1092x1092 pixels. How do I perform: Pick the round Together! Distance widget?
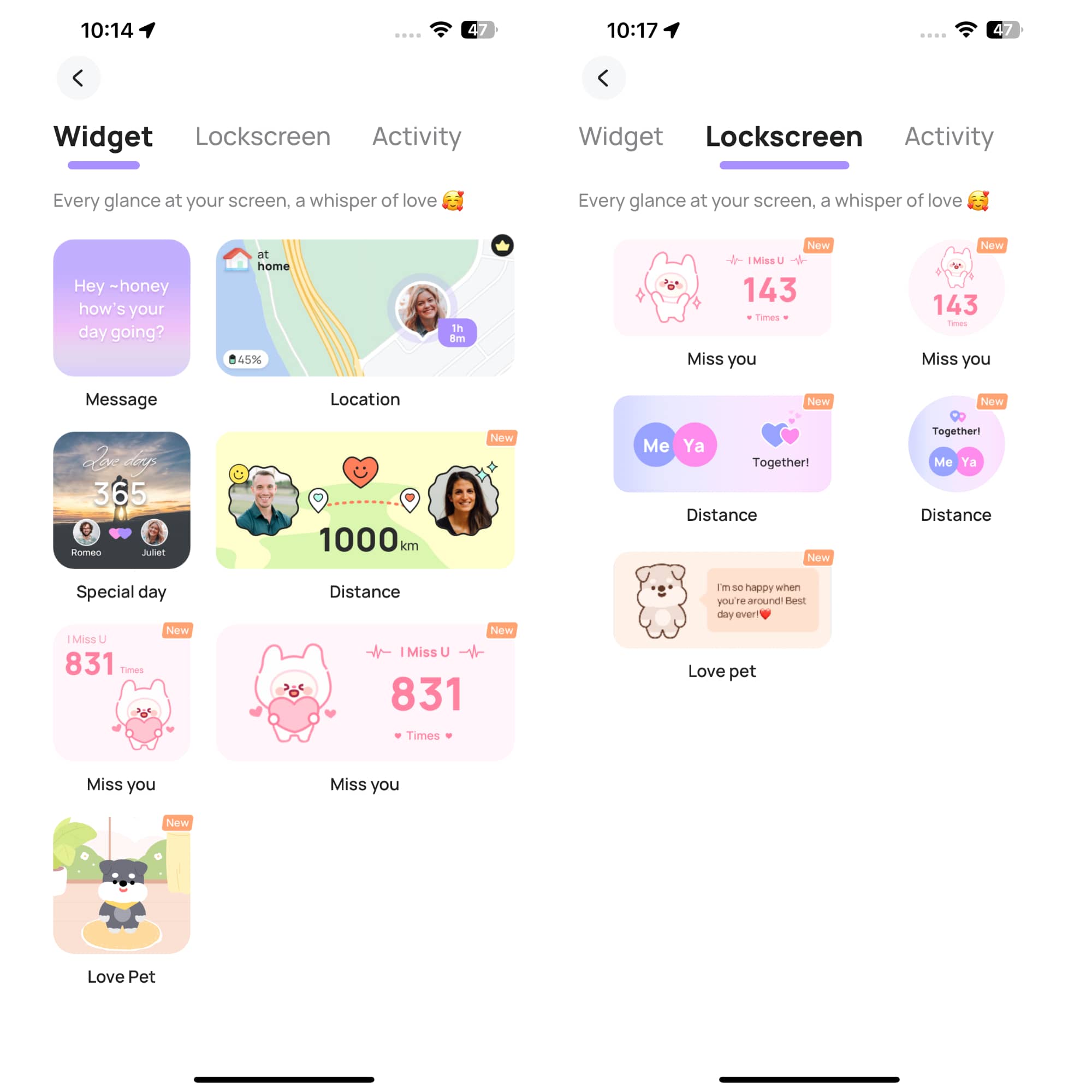pyautogui.click(x=956, y=444)
